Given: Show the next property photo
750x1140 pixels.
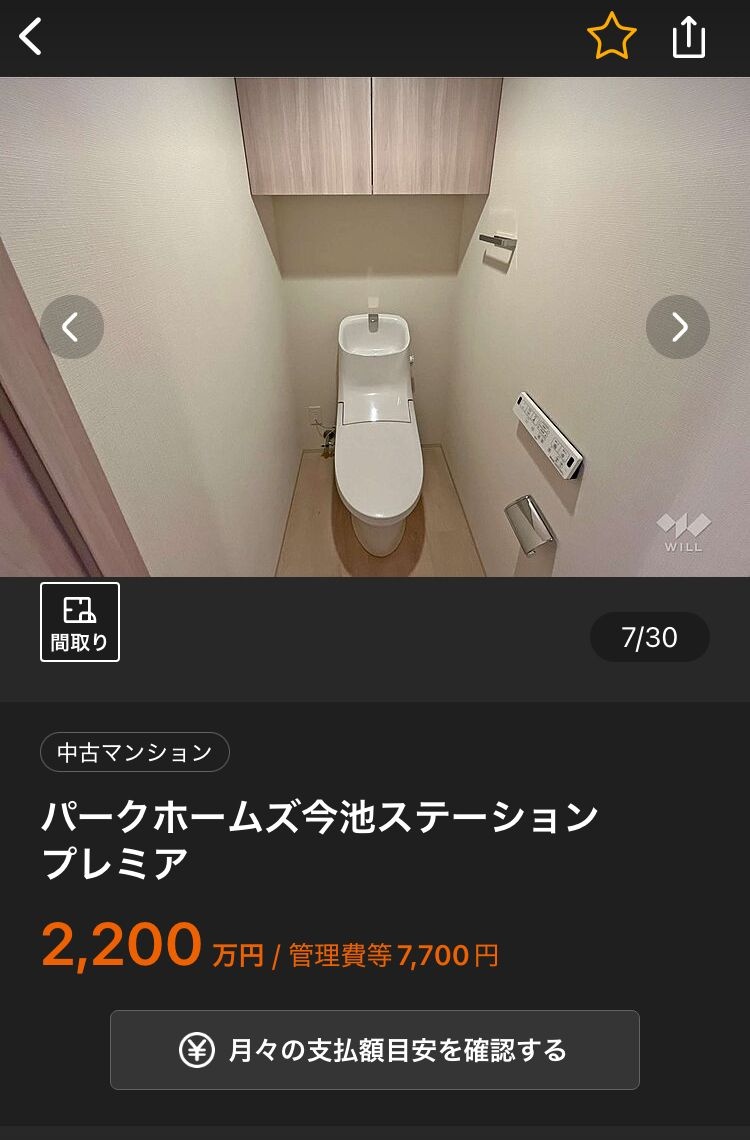Looking at the screenshot, I should click(x=678, y=327).
